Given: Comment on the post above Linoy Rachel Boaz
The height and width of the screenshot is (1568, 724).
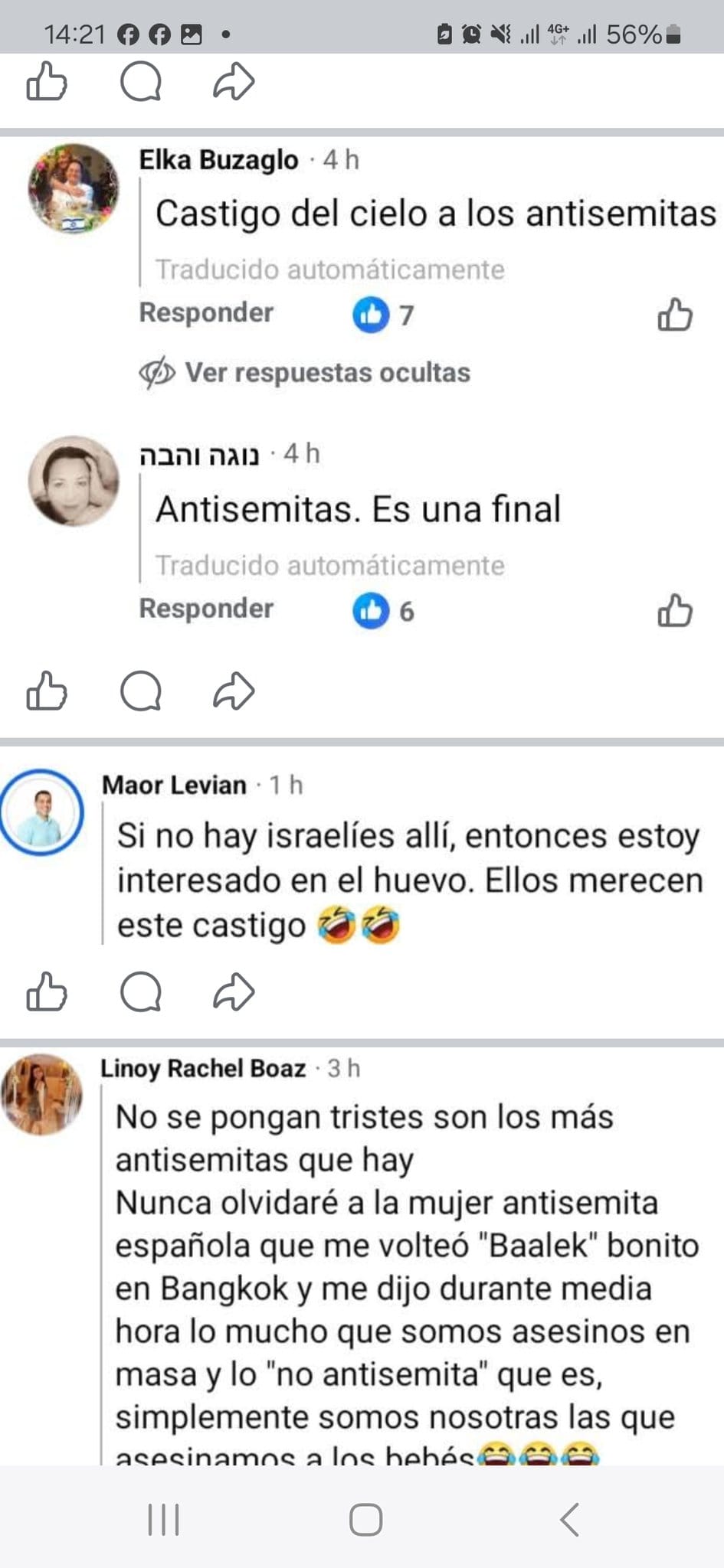Looking at the screenshot, I should (x=141, y=991).
